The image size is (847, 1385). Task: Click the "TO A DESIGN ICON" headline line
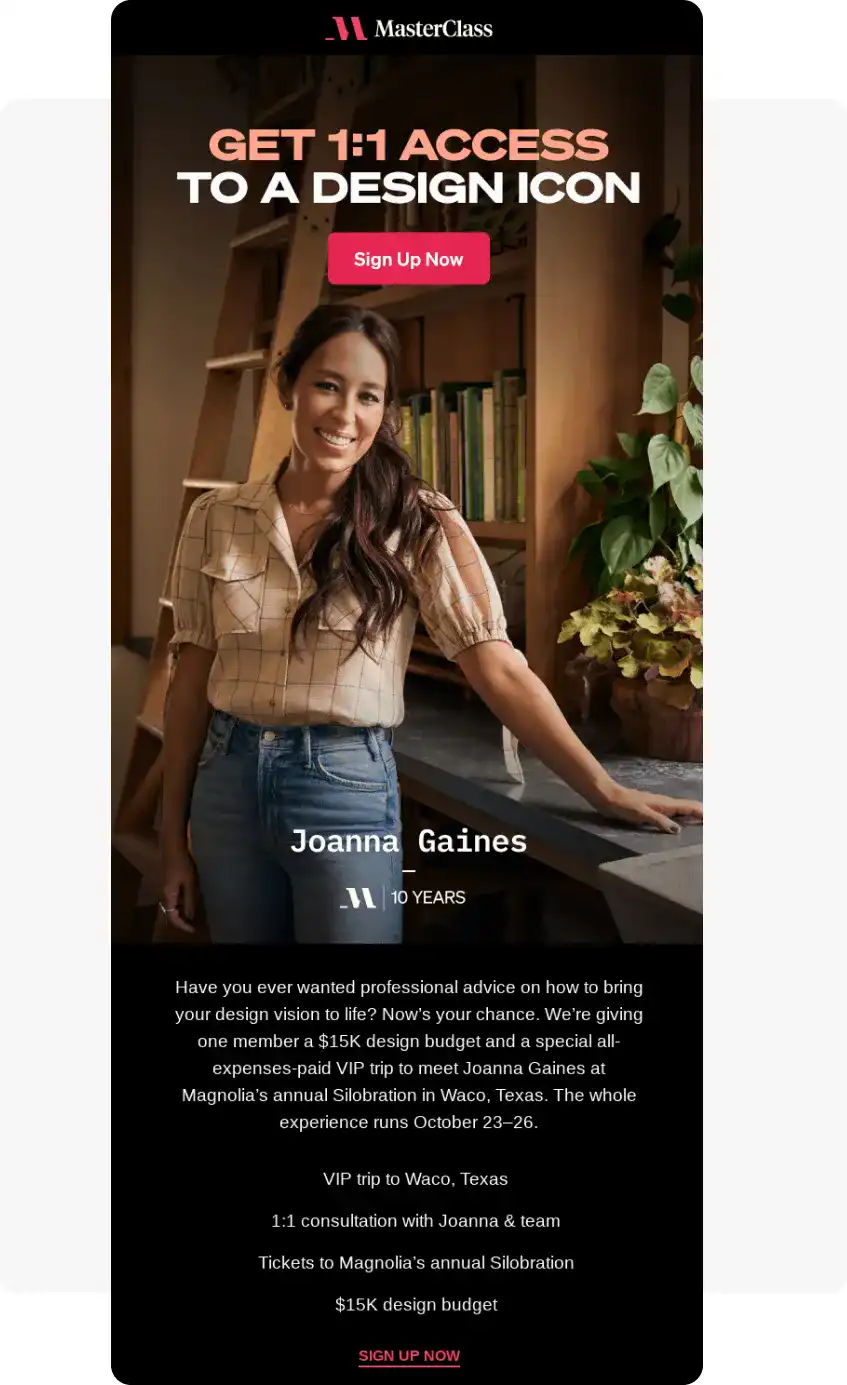408,188
